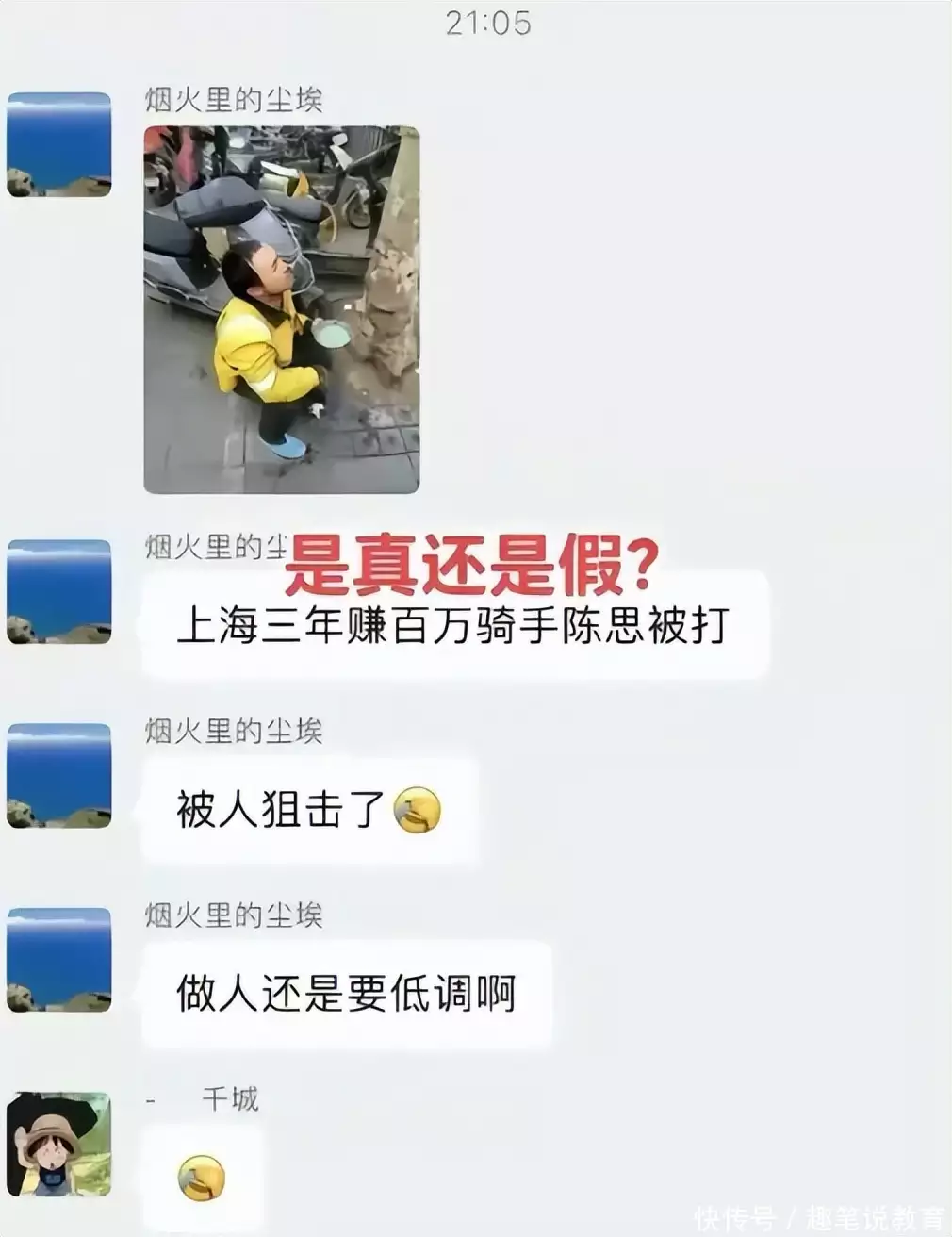Click the red text 是真还是假?
Viewport: 952px width, 1237px height.
click(x=471, y=566)
